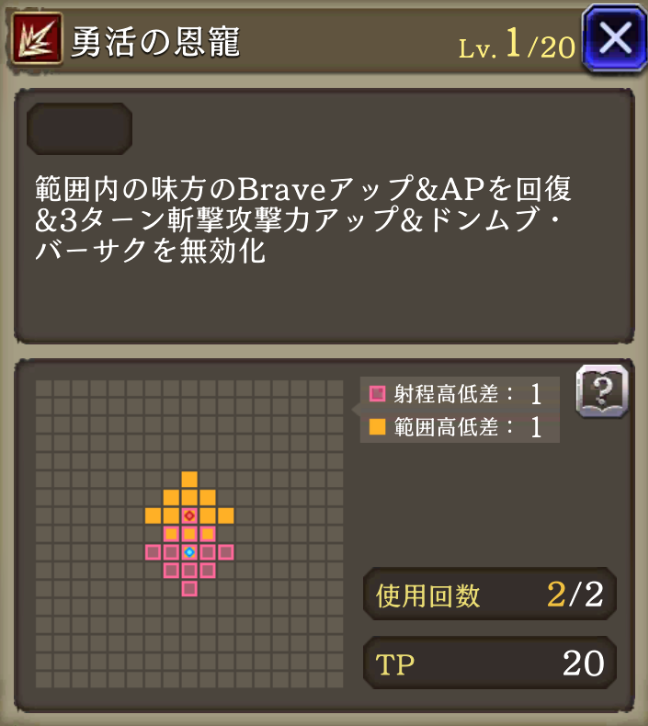The height and width of the screenshot is (726, 648).
Task: Close the 勇活の恩寵 skill dialog
Action: pos(613,39)
